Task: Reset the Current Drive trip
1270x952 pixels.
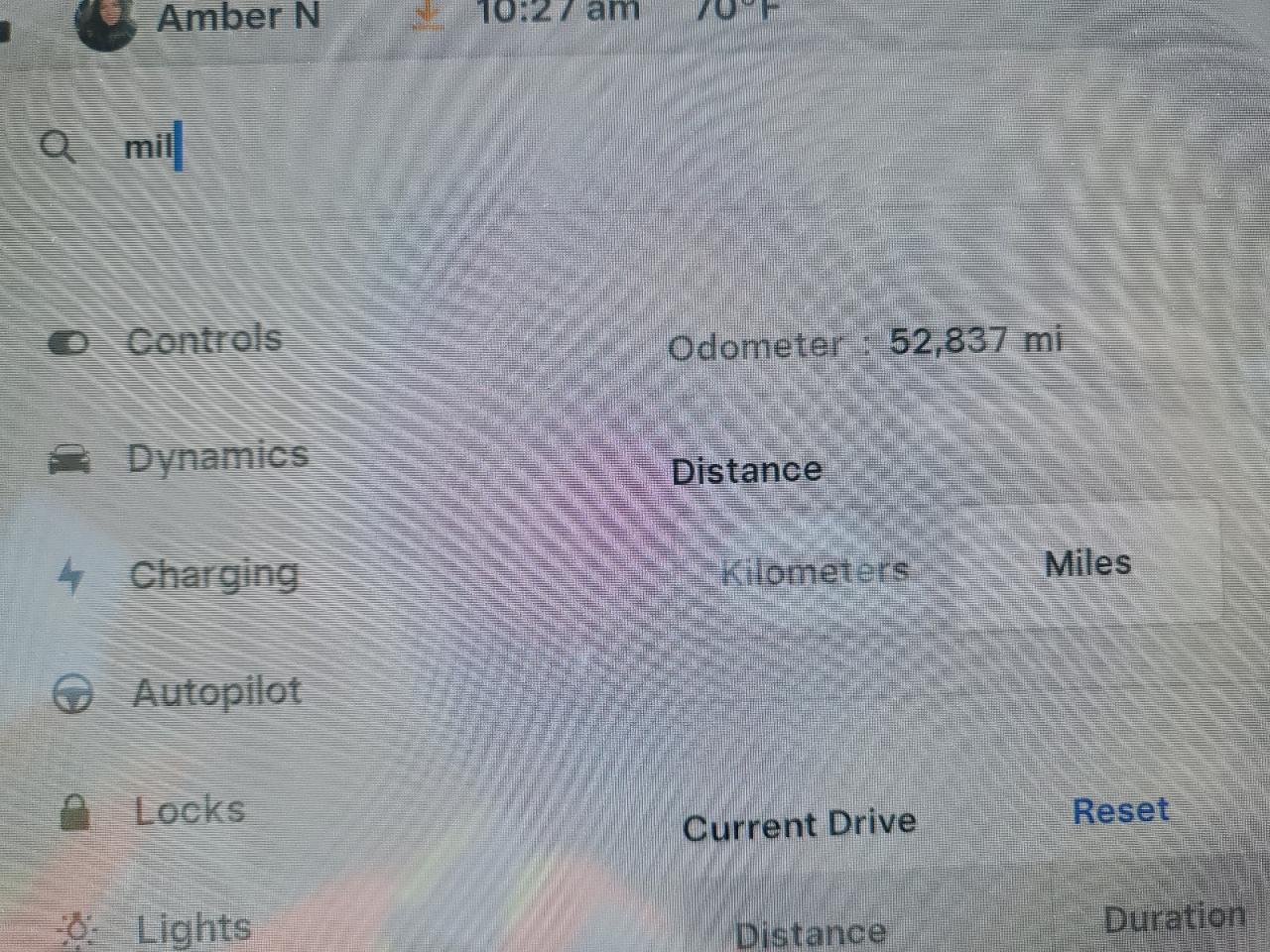Action: 1120,811
